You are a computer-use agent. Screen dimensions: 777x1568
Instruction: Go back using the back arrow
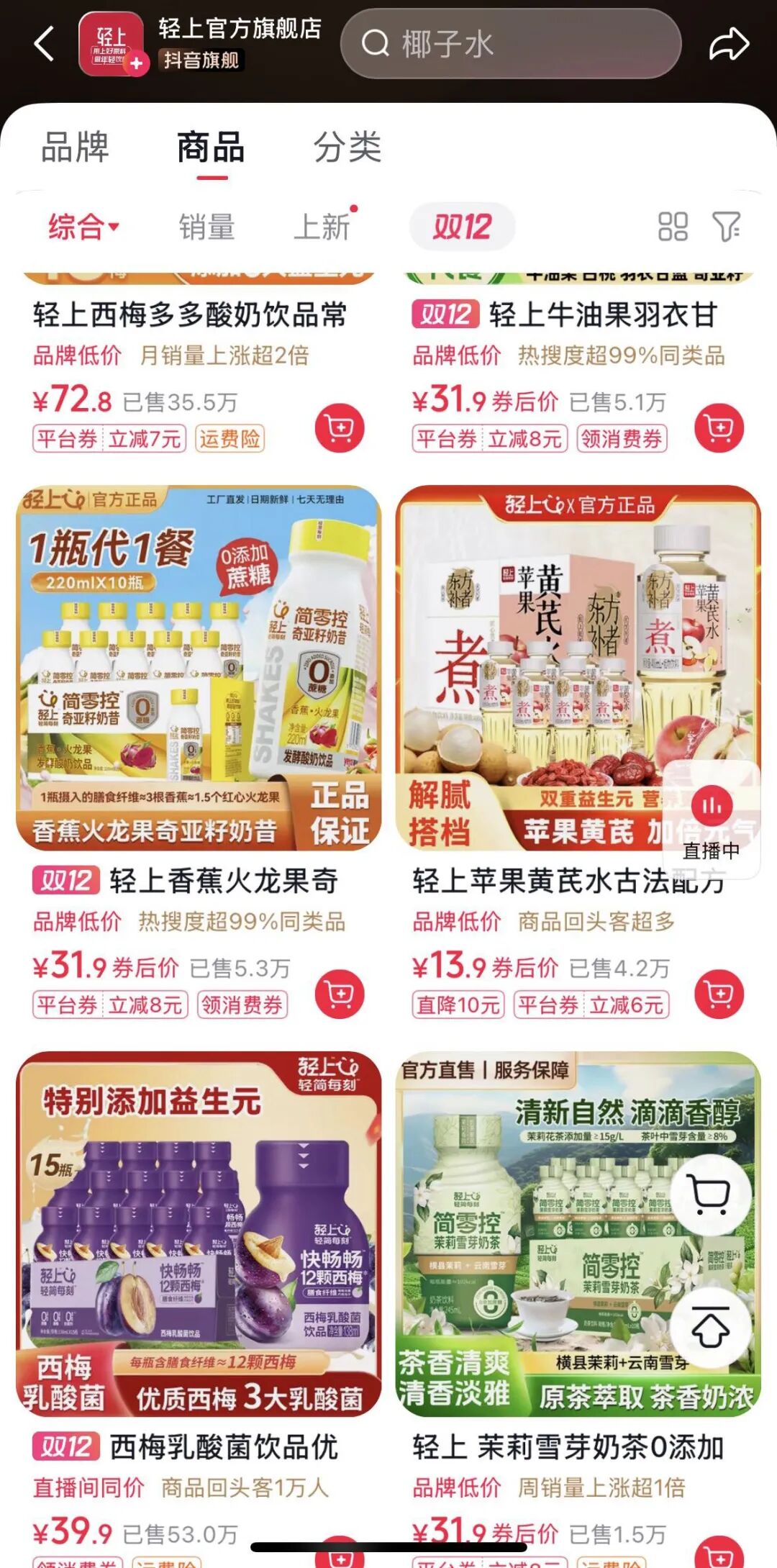pos(45,44)
